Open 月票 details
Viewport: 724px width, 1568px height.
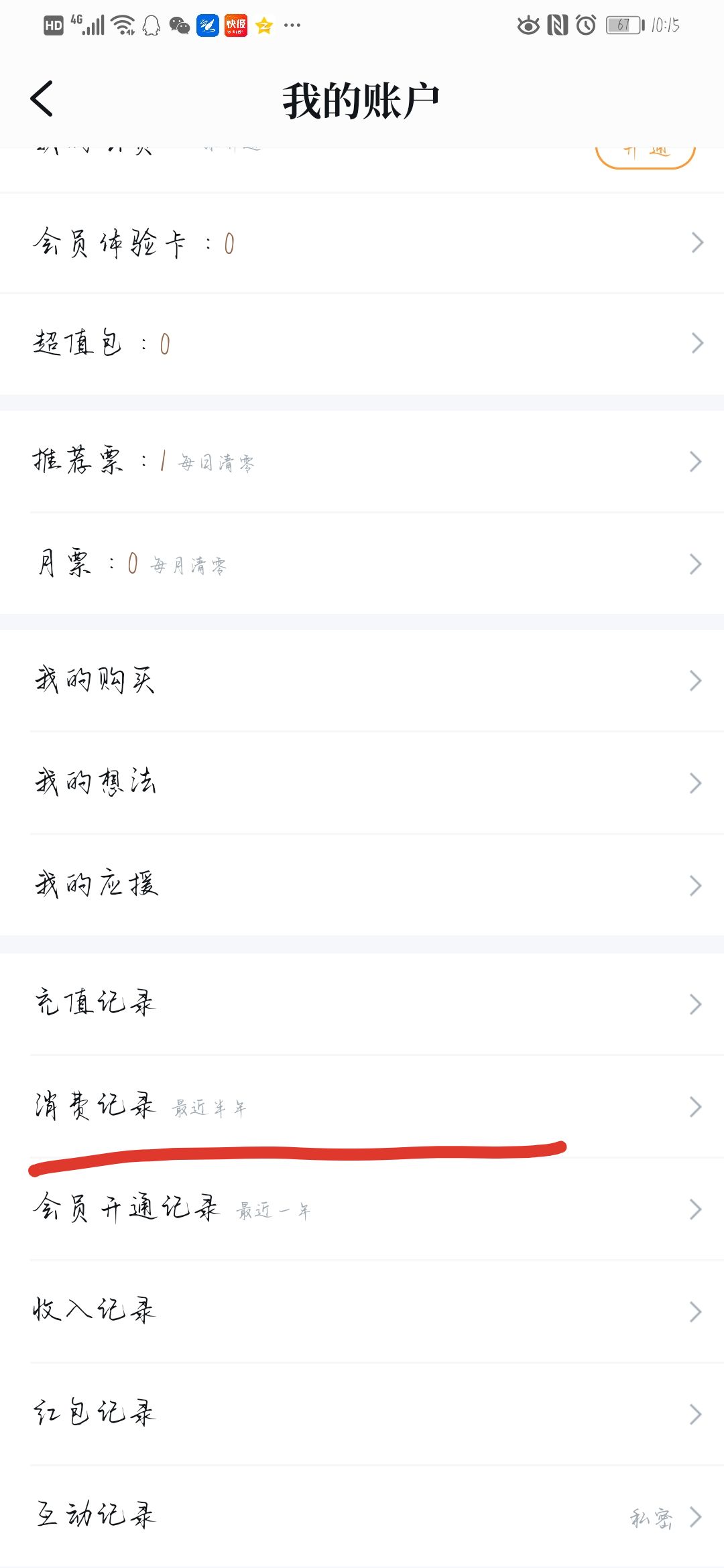coord(362,564)
